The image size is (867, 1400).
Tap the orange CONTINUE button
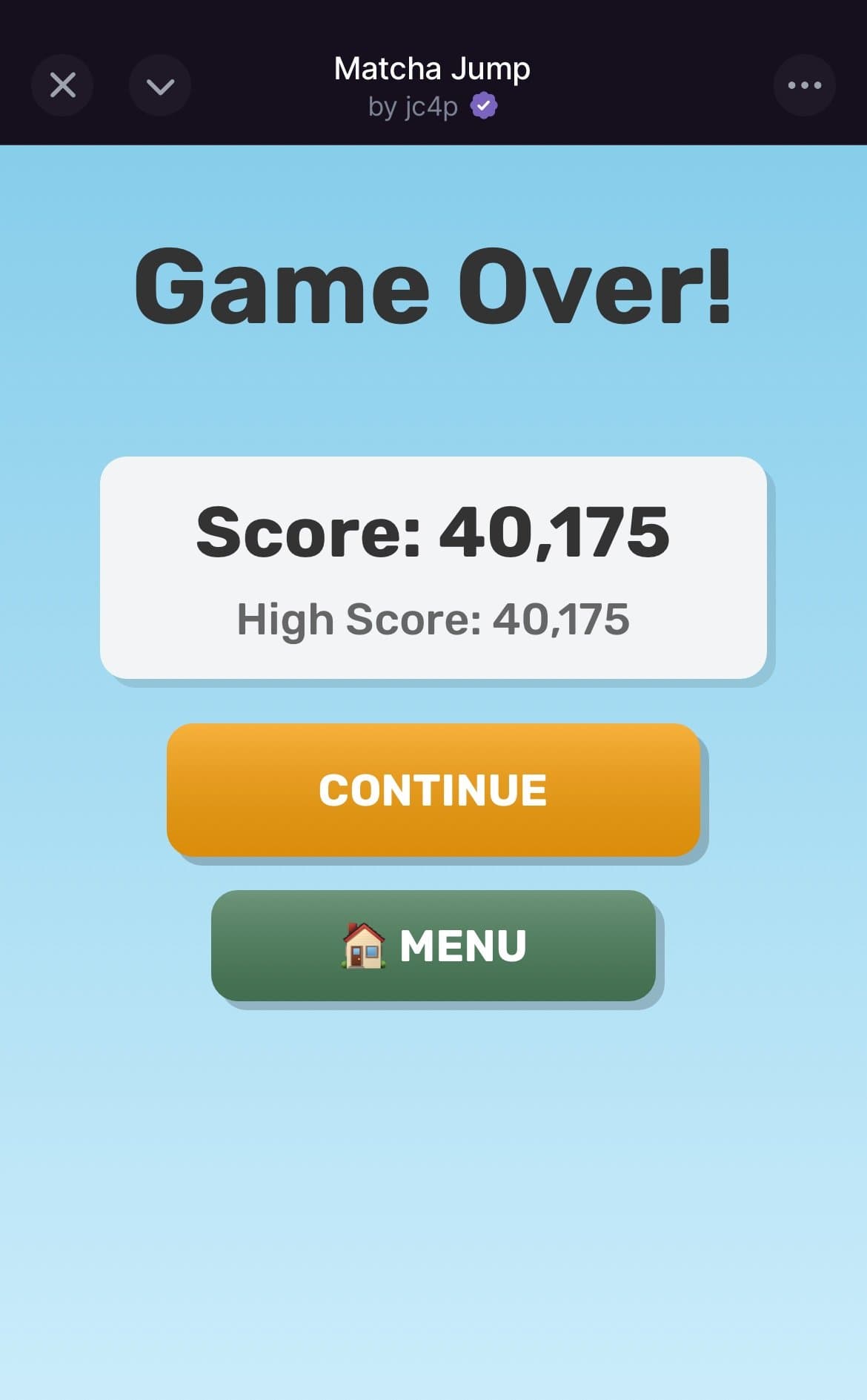pos(433,790)
